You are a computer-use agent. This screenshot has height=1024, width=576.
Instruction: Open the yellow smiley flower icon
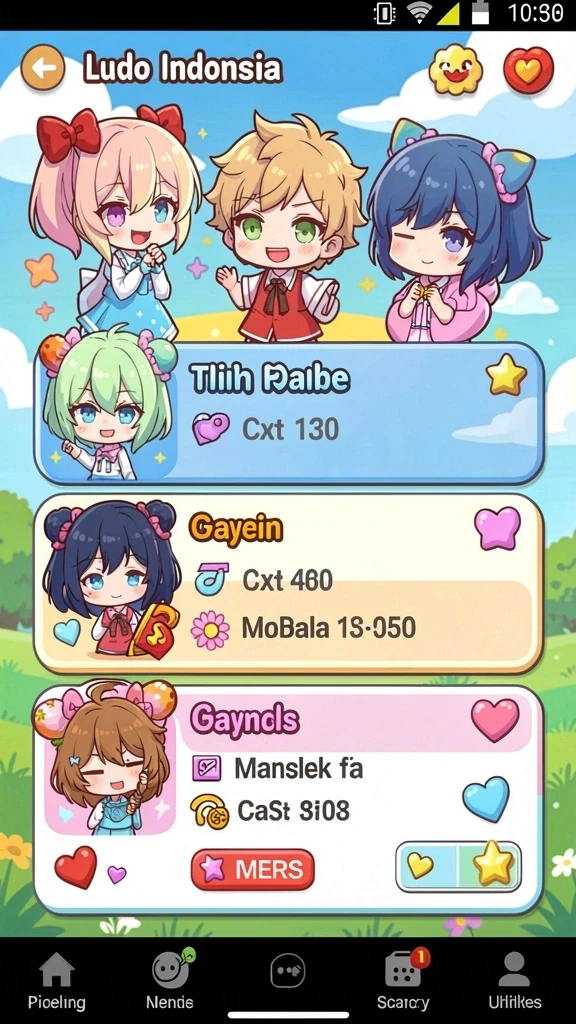(x=456, y=70)
